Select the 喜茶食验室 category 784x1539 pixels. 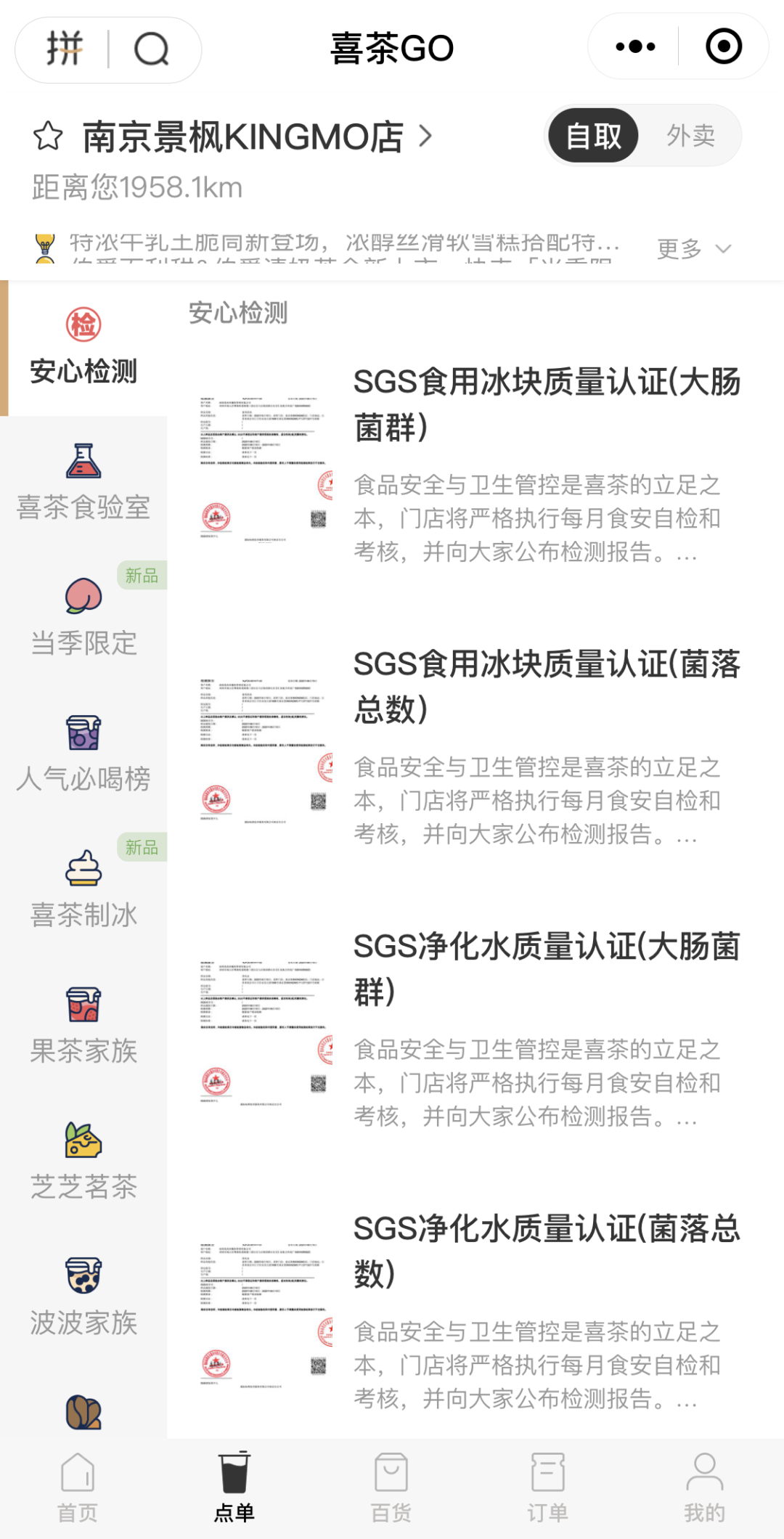point(83,483)
